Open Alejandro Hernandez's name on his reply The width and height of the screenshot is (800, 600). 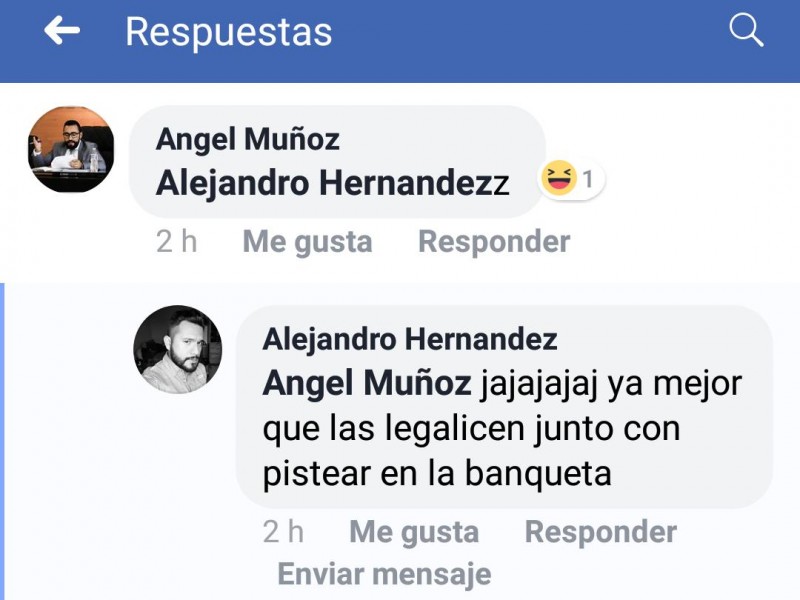click(x=410, y=340)
